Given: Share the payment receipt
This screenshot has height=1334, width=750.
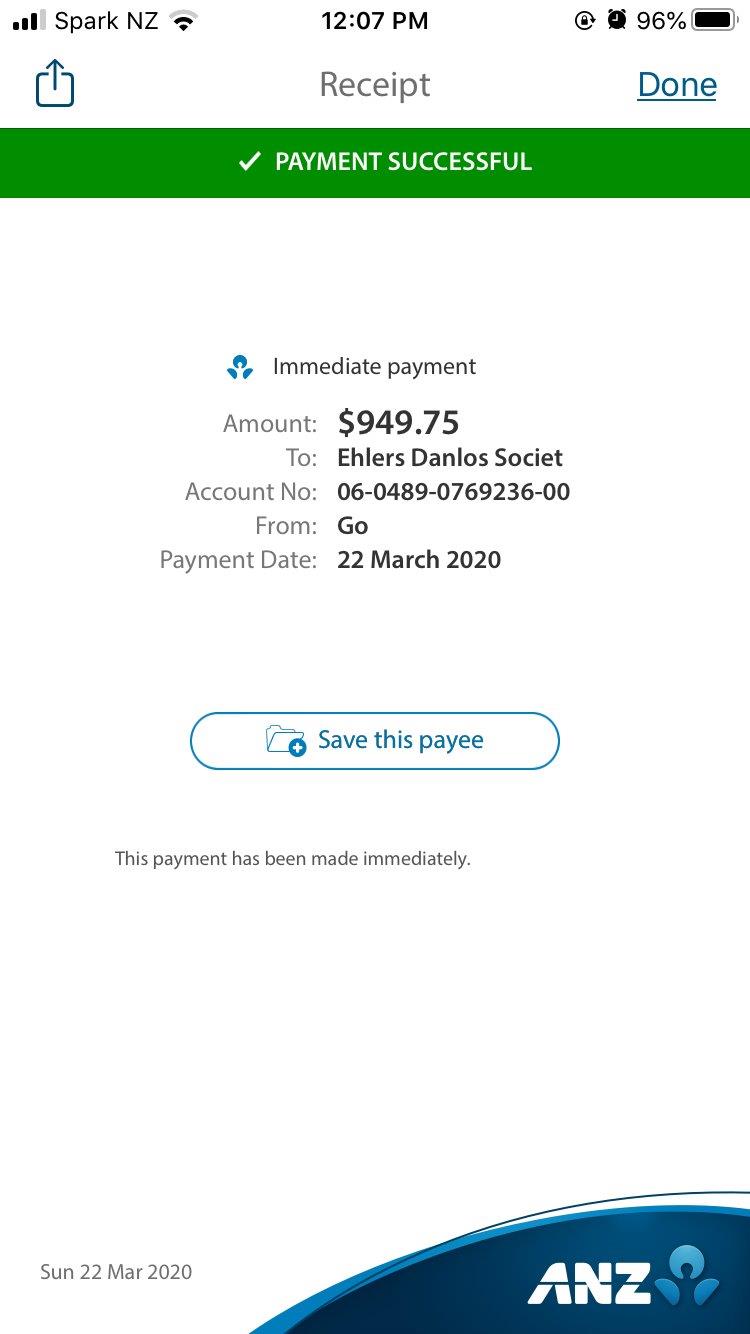Looking at the screenshot, I should tap(55, 84).
